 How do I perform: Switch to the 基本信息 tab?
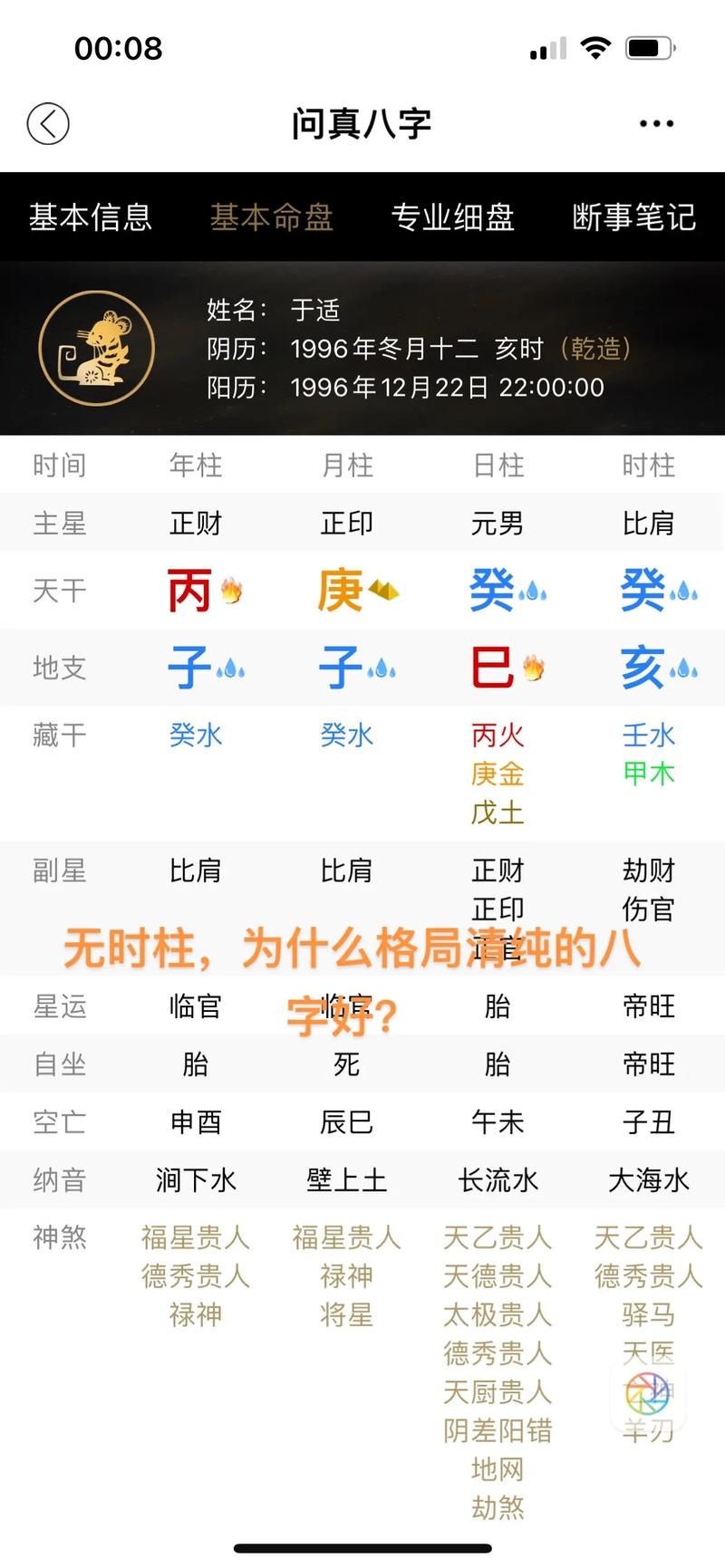(91, 217)
